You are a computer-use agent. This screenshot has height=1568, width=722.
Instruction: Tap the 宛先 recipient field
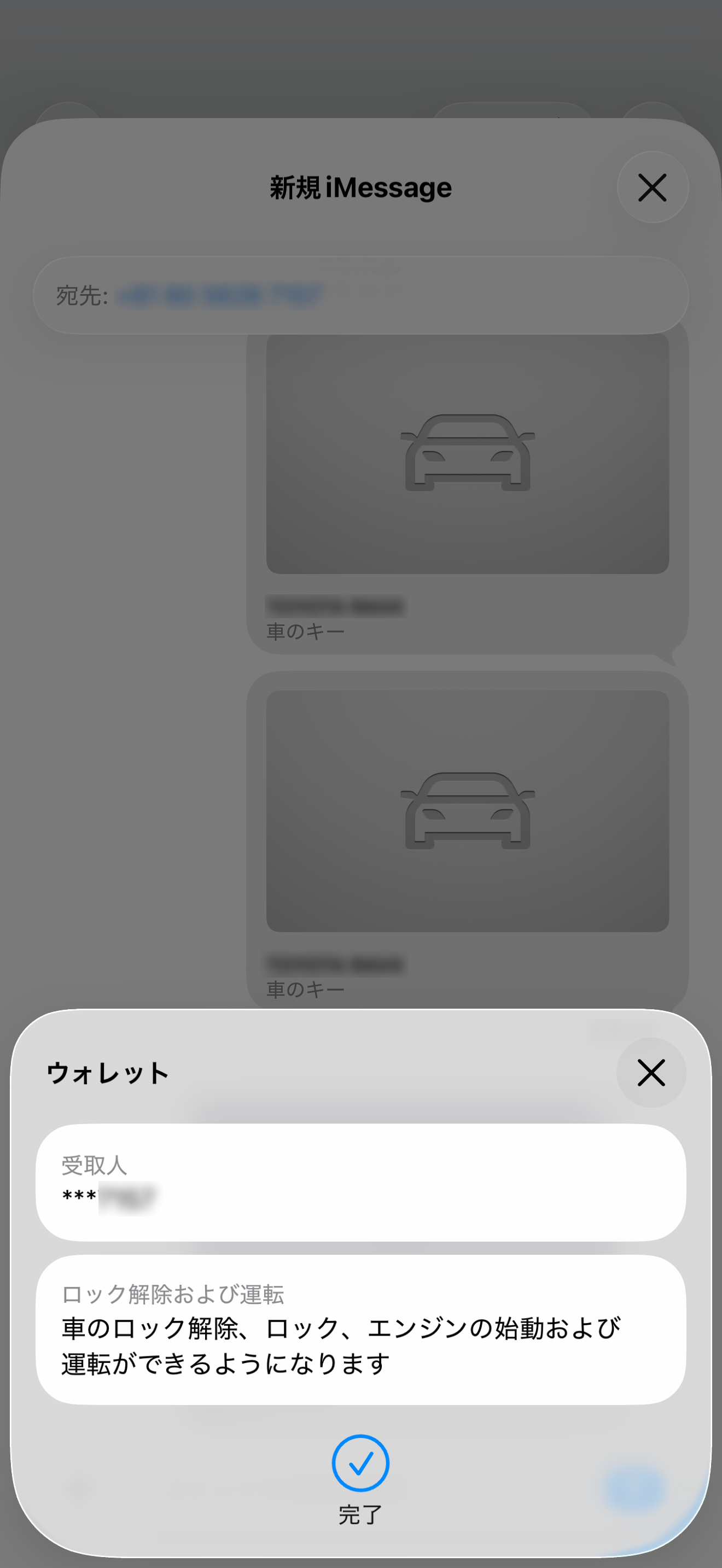360,295
